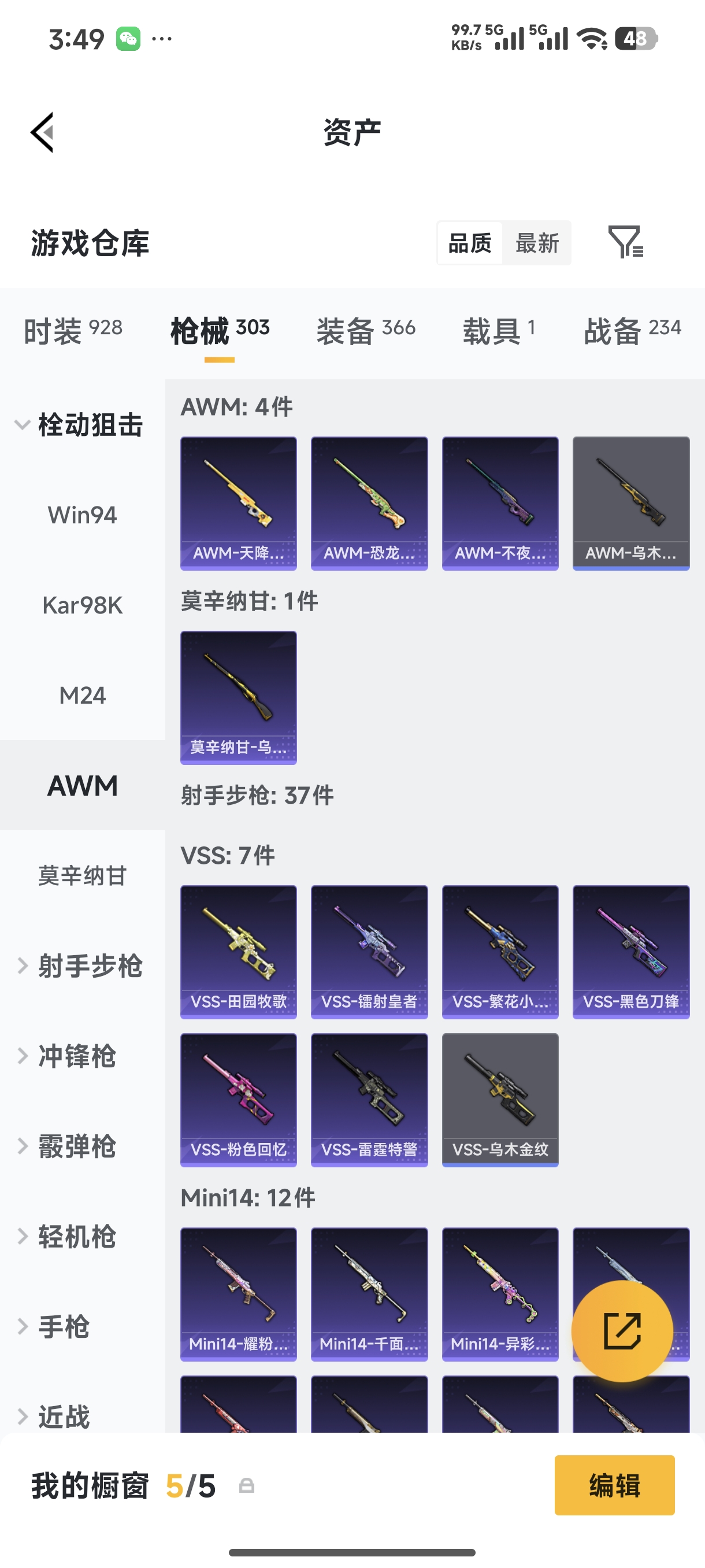Switch to the 装备 tab

coord(366,331)
